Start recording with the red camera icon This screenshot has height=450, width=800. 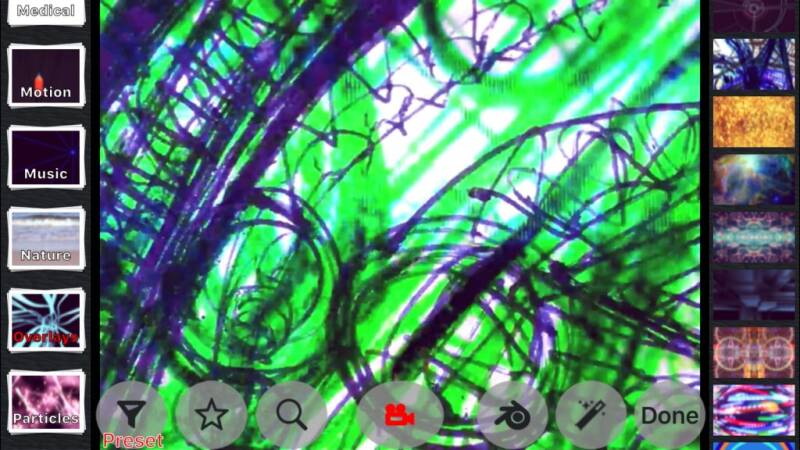coord(399,414)
